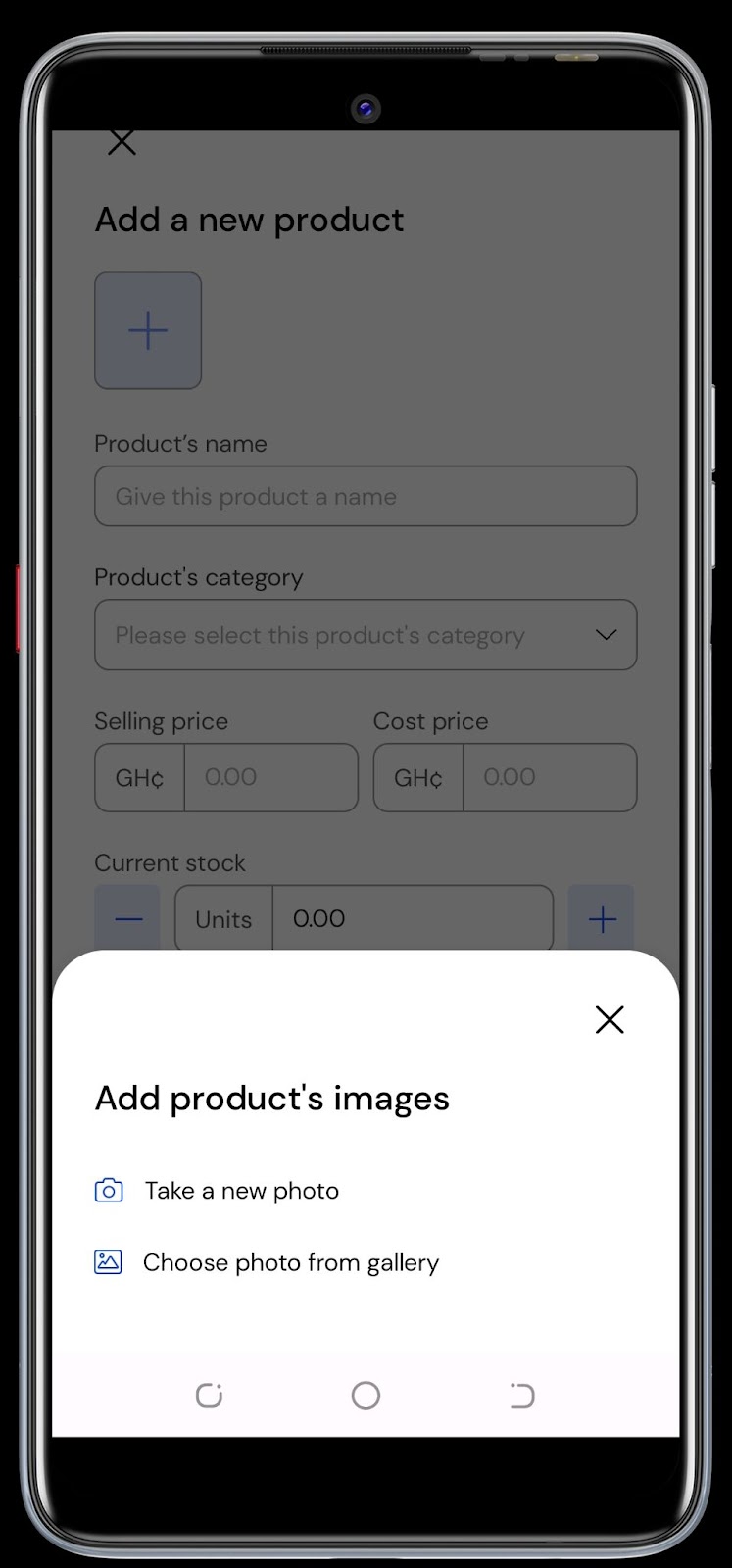The width and height of the screenshot is (732, 1568).
Task: Open the recent apps button
Action: pyautogui.click(x=209, y=1395)
